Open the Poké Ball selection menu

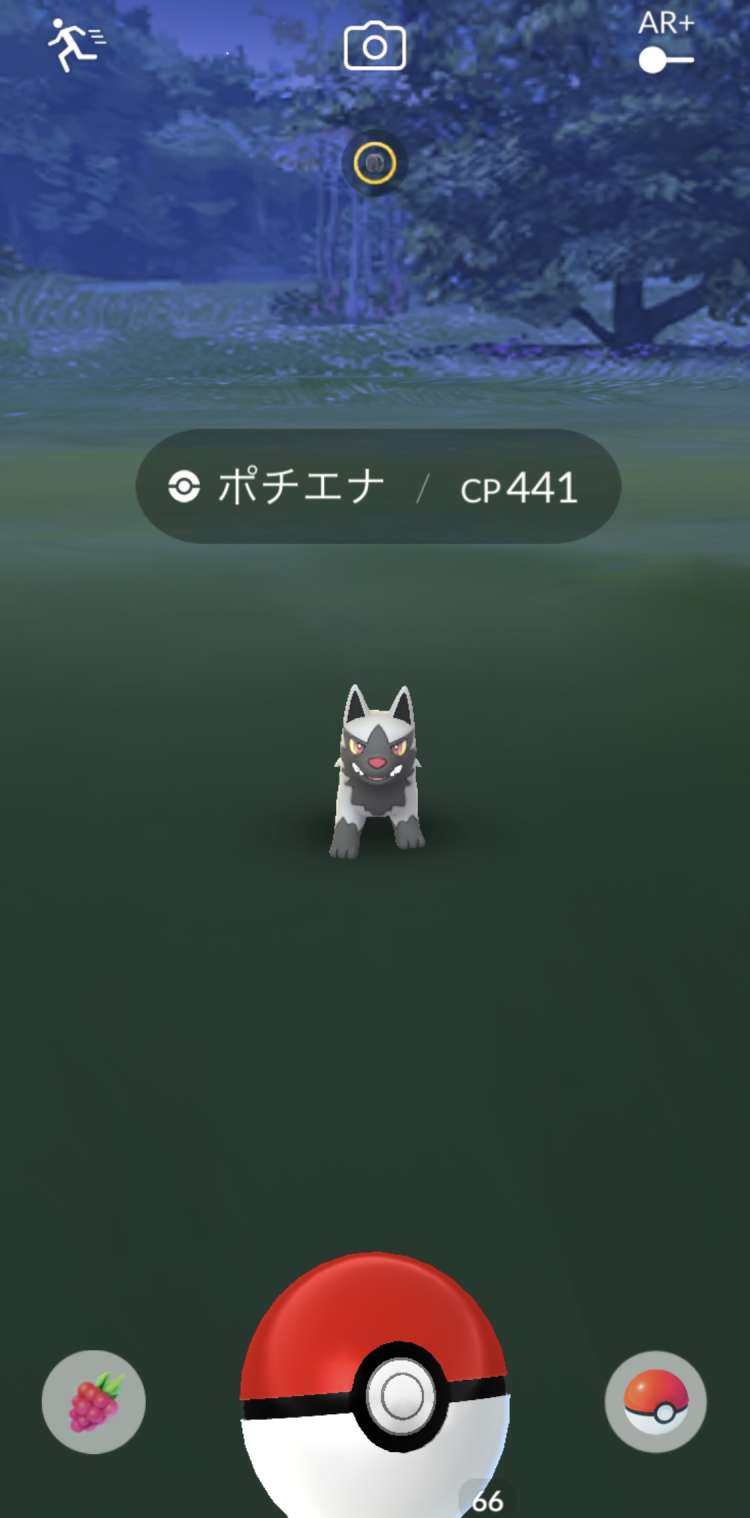click(656, 1402)
